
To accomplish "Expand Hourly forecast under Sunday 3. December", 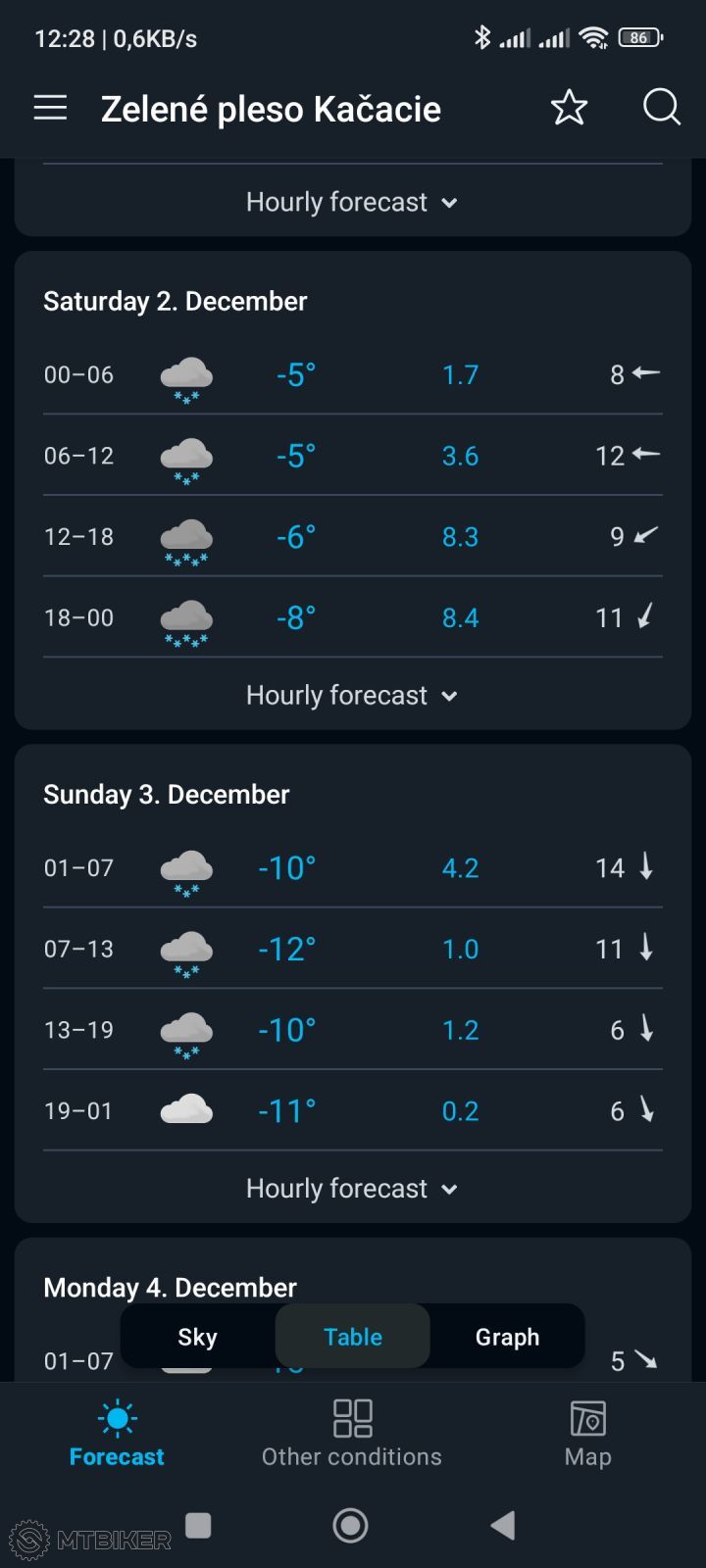I will click(351, 1188).
